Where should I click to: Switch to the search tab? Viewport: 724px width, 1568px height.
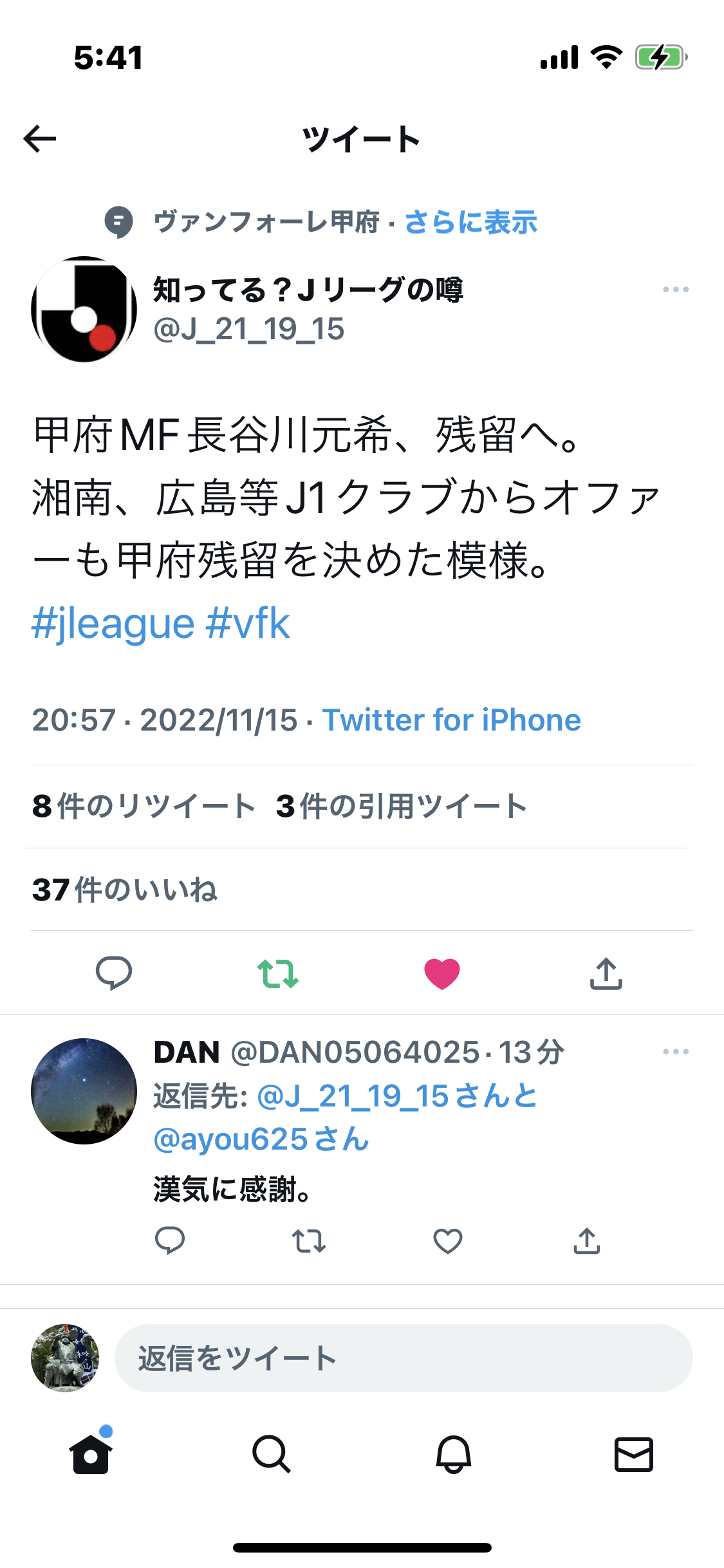[x=272, y=1454]
